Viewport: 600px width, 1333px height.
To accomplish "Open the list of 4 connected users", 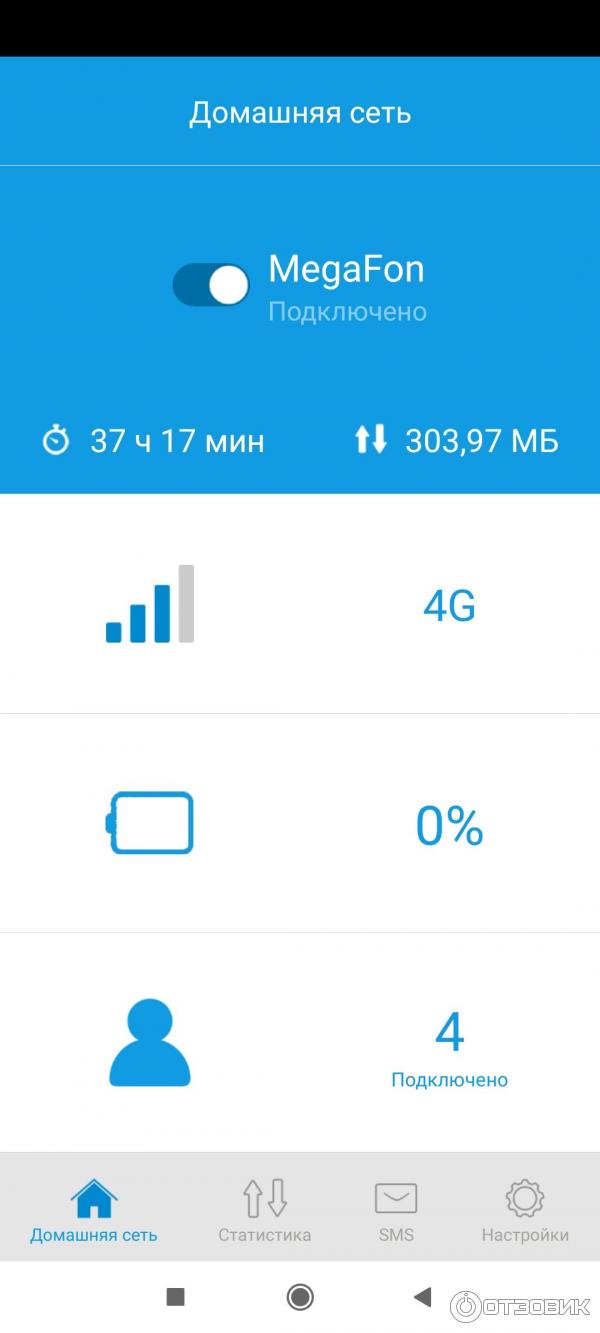I will pyautogui.click(x=449, y=1046).
